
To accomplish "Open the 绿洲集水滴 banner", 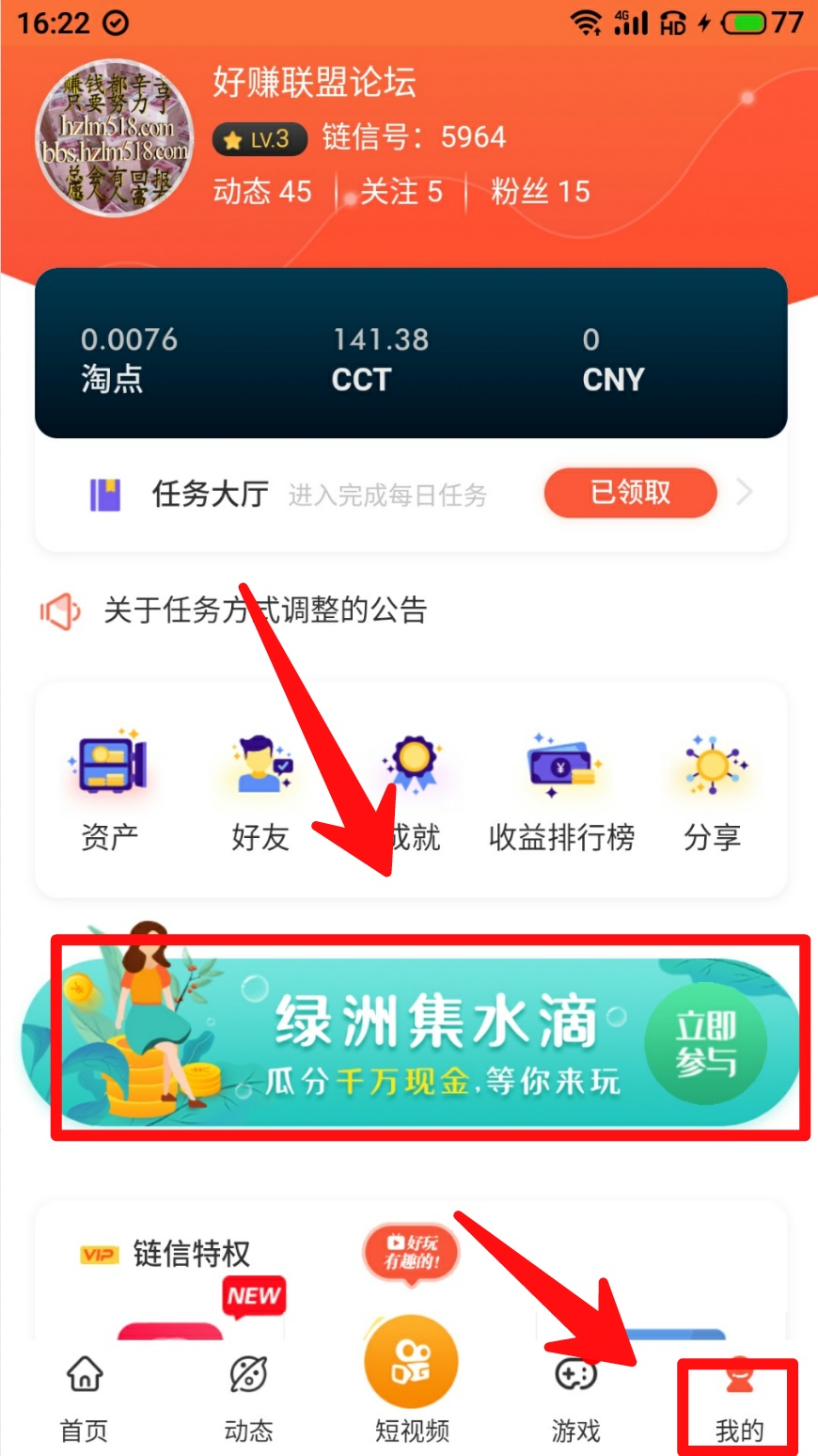I will coord(430,1037).
